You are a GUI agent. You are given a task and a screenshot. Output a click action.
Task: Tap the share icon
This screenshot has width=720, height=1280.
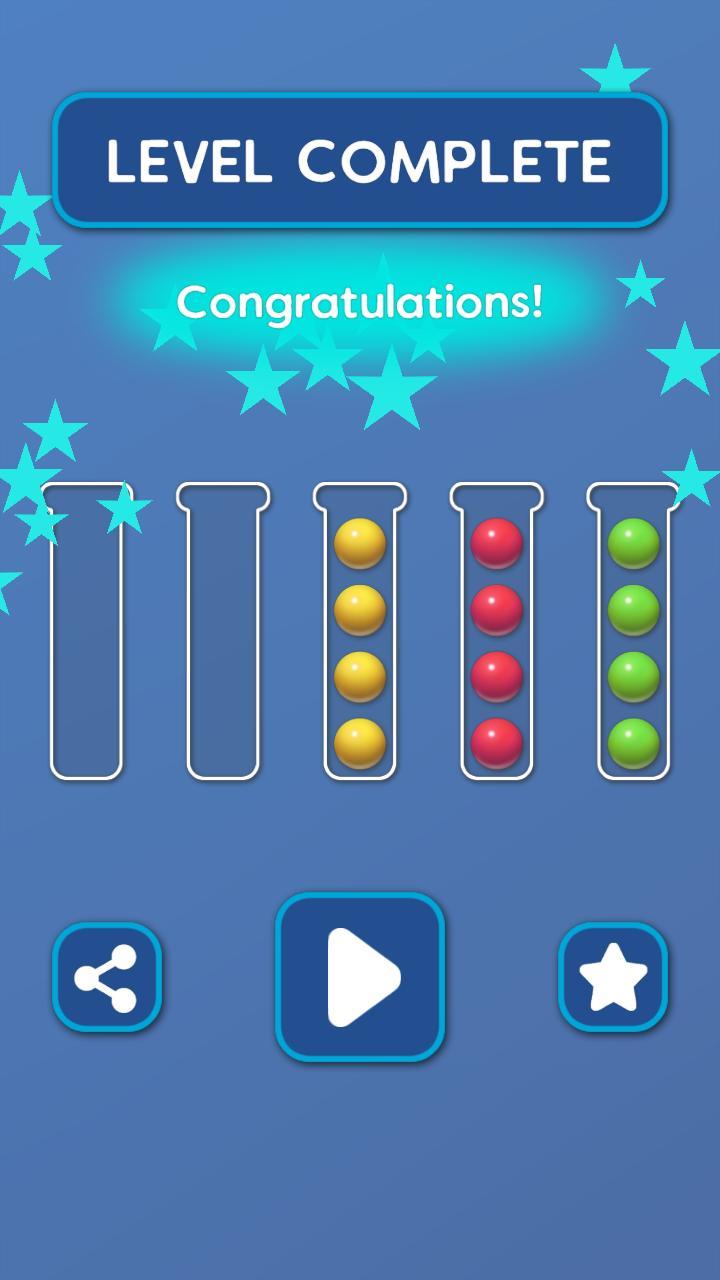click(105, 975)
